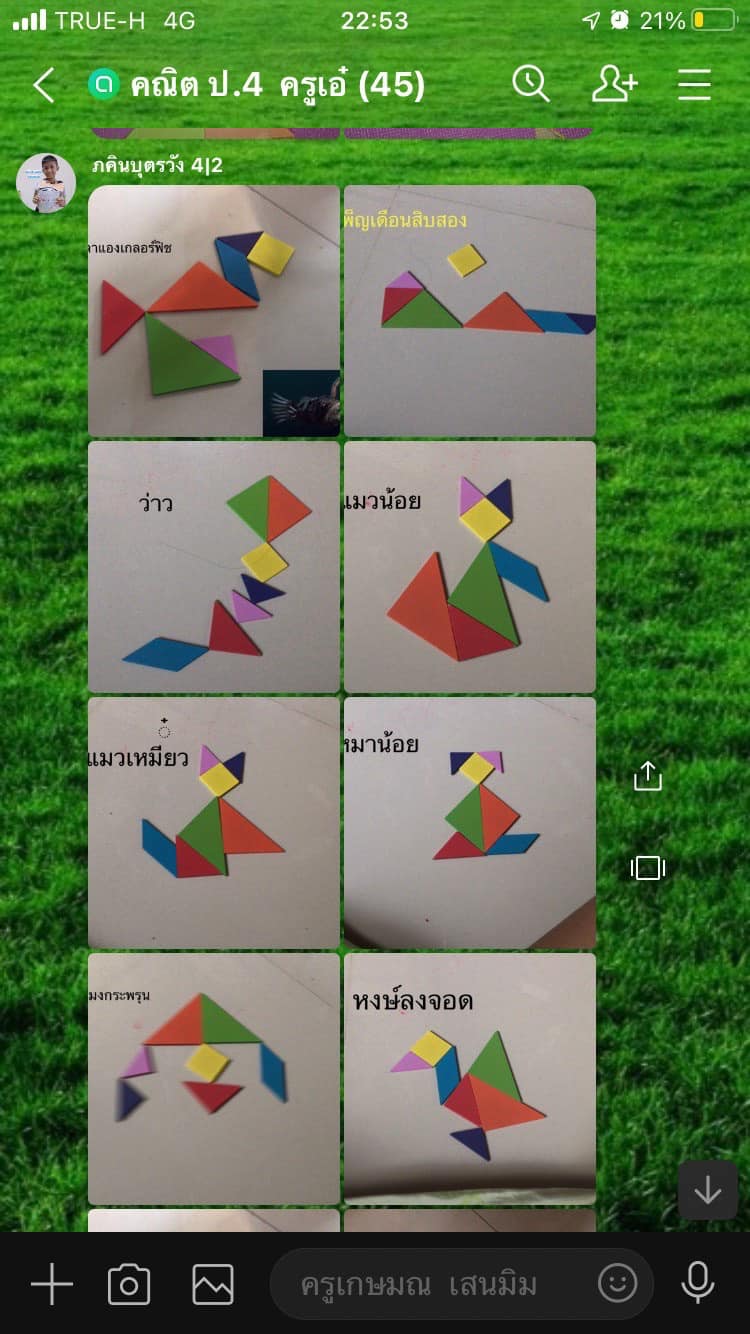750x1334 pixels.
Task: Open the image labeled แมวเหมียว
Action: click(x=214, y=822)
